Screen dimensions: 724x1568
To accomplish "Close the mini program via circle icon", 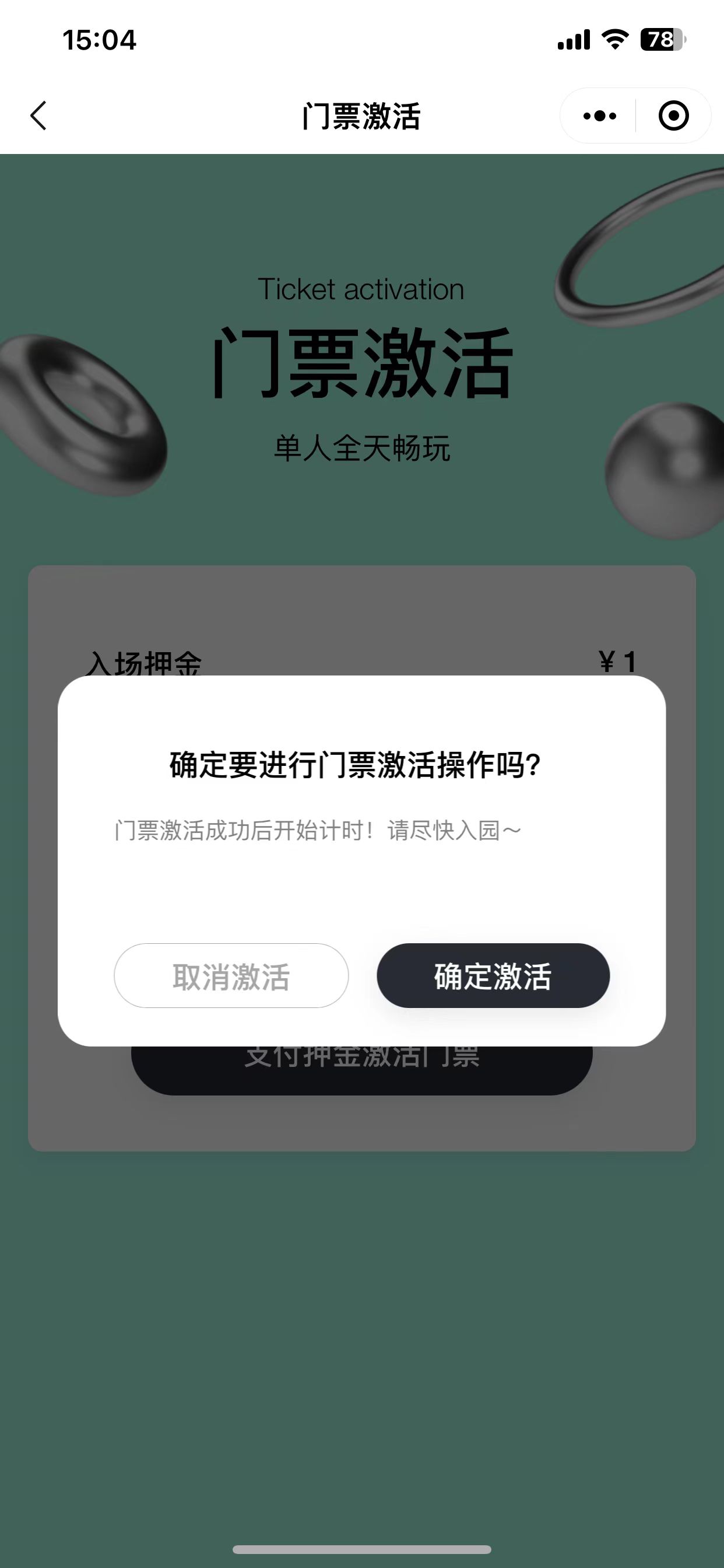I will pos(673,116).
